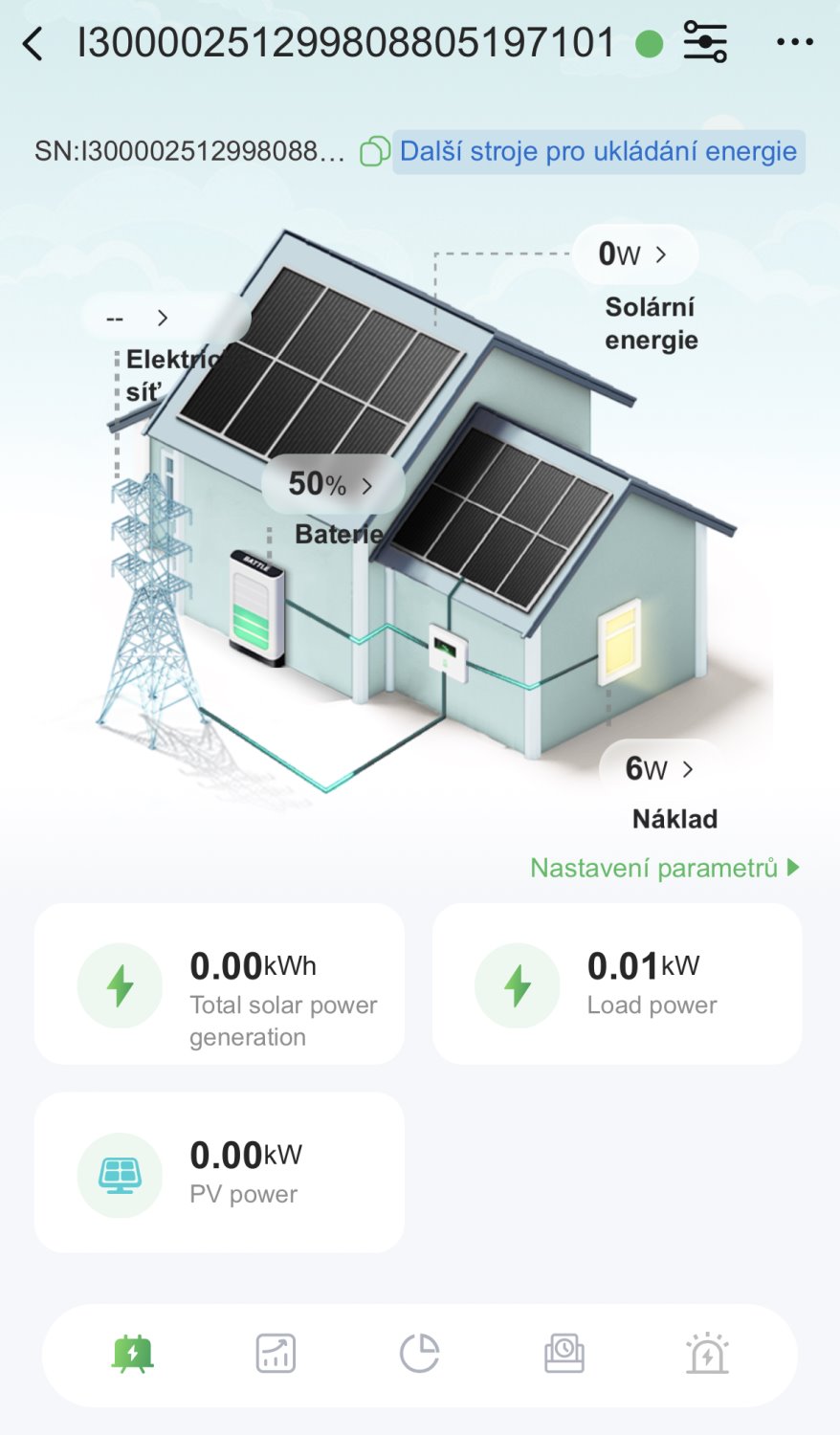Copy the serial number with copy icon

click(x=374, y=151)
